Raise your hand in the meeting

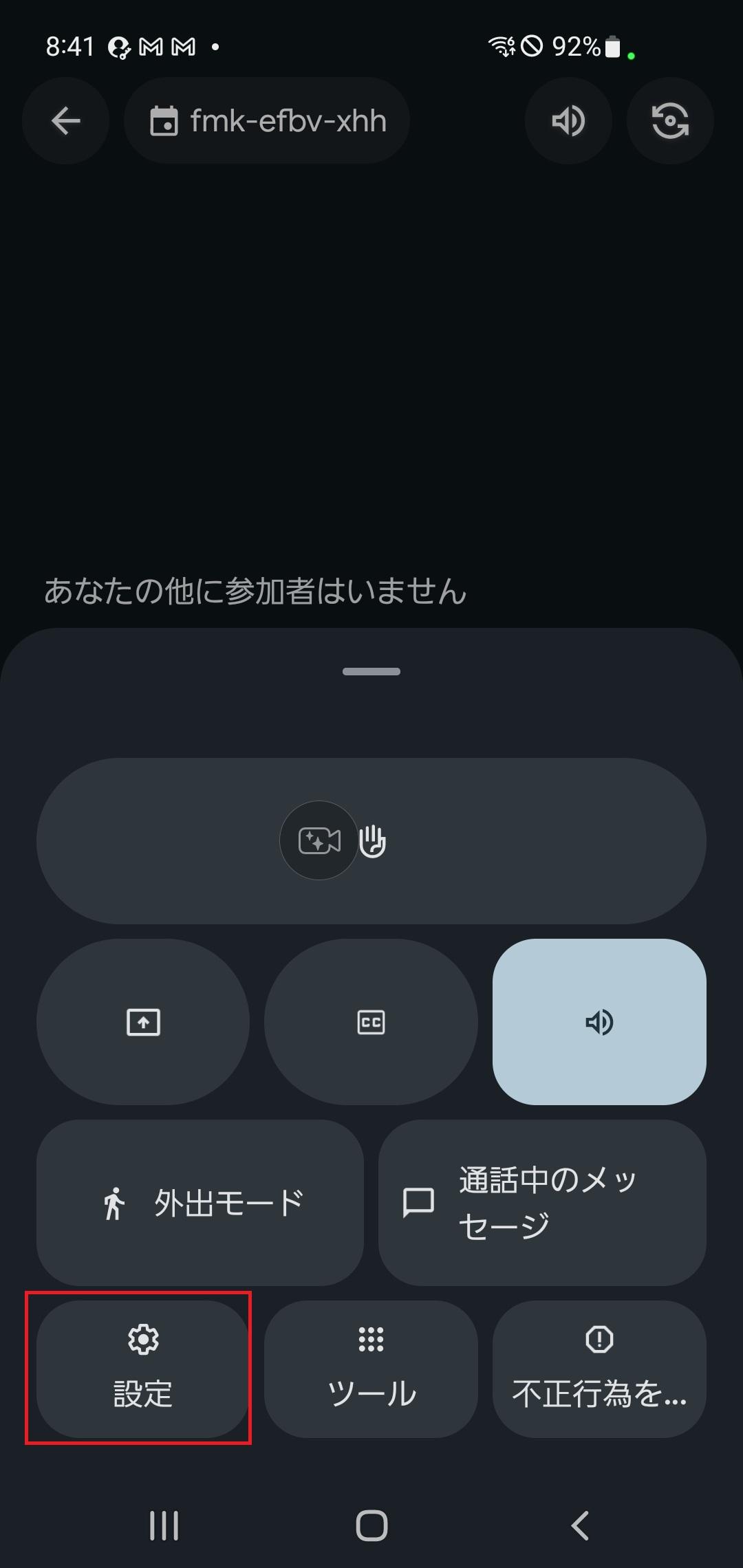point(373,840)
